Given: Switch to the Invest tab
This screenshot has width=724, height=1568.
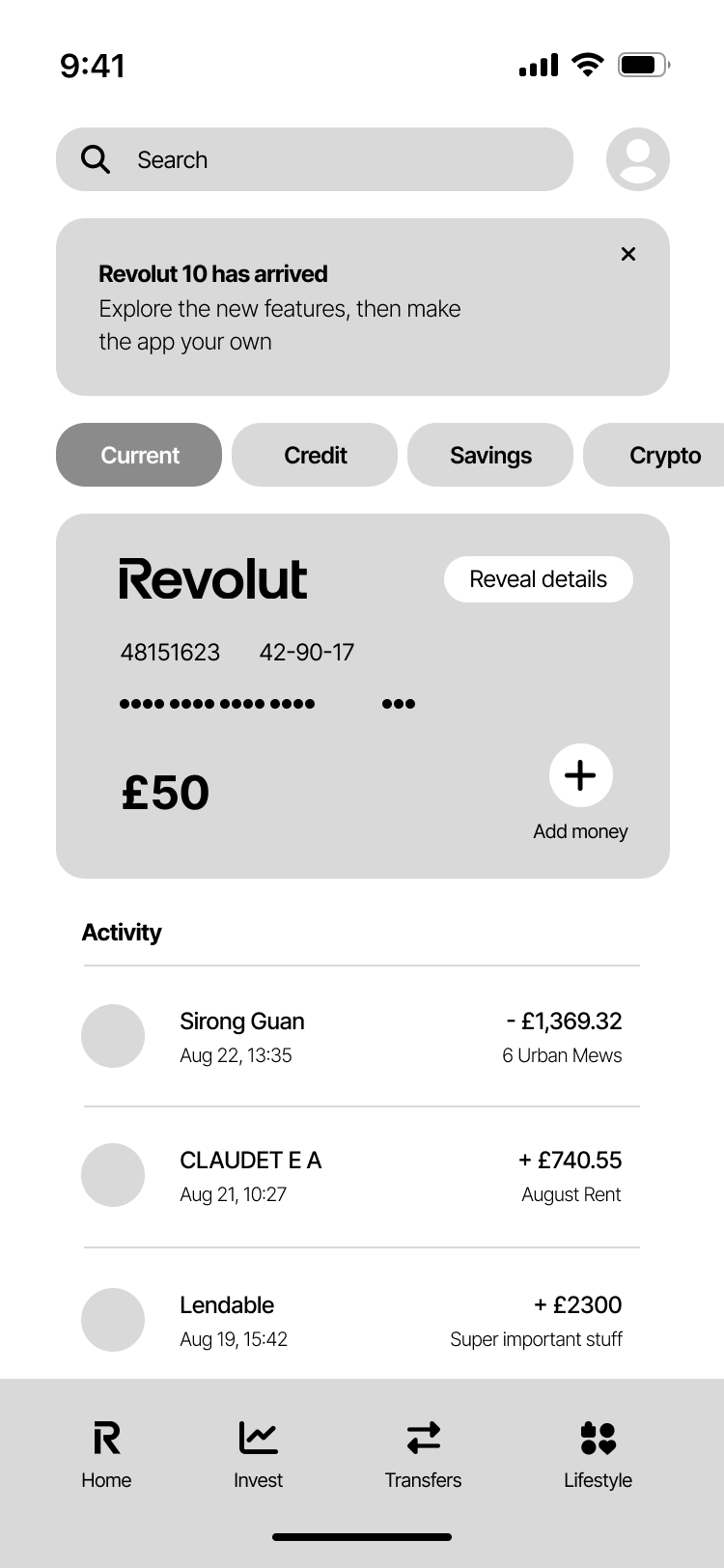Looking at the screenshot, I should tap(258, 1454).
